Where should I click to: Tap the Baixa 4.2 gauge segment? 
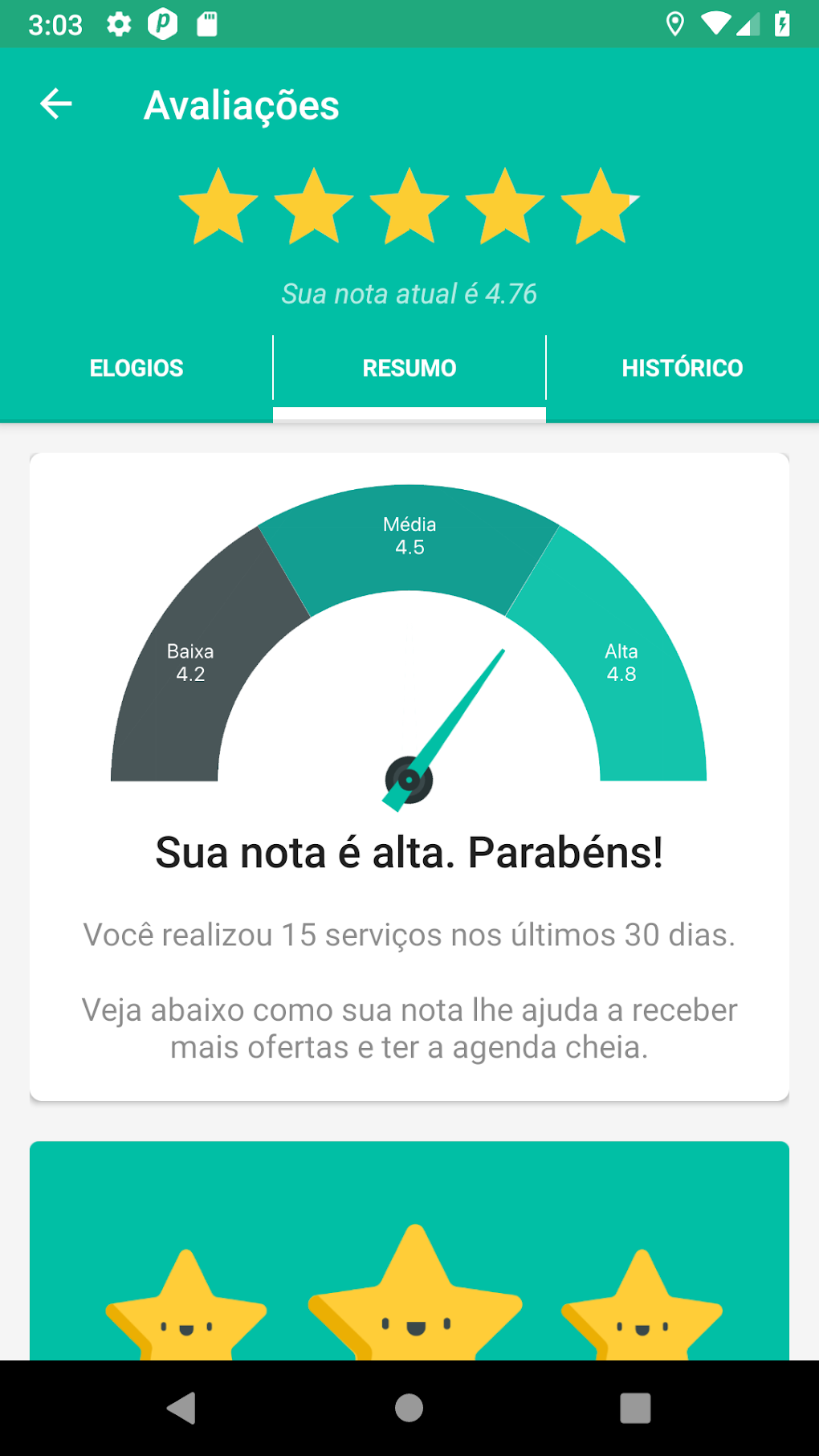tap(189, 663)
